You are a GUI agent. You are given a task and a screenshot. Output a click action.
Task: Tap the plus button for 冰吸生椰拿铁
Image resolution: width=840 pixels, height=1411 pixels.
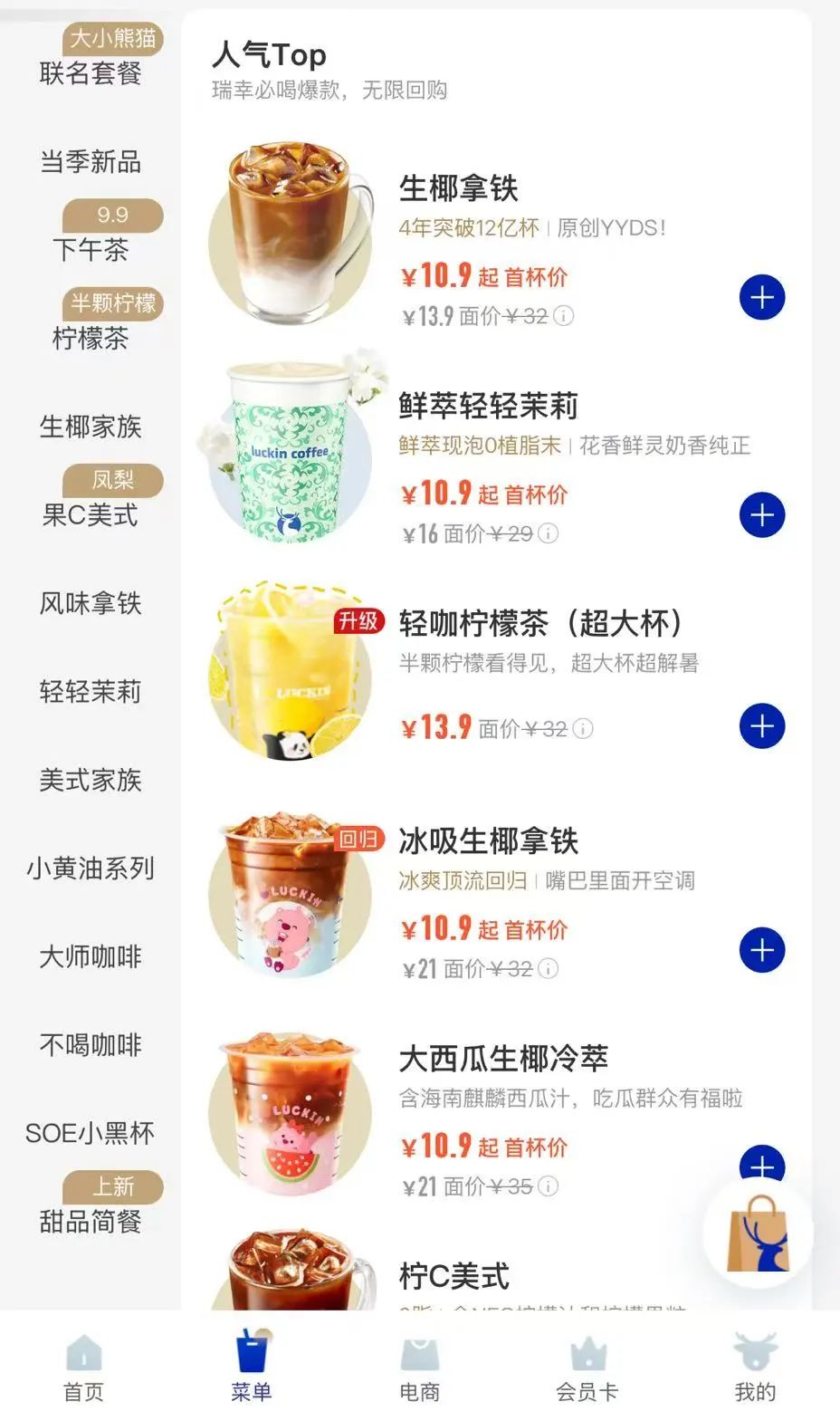click(762, 950)
